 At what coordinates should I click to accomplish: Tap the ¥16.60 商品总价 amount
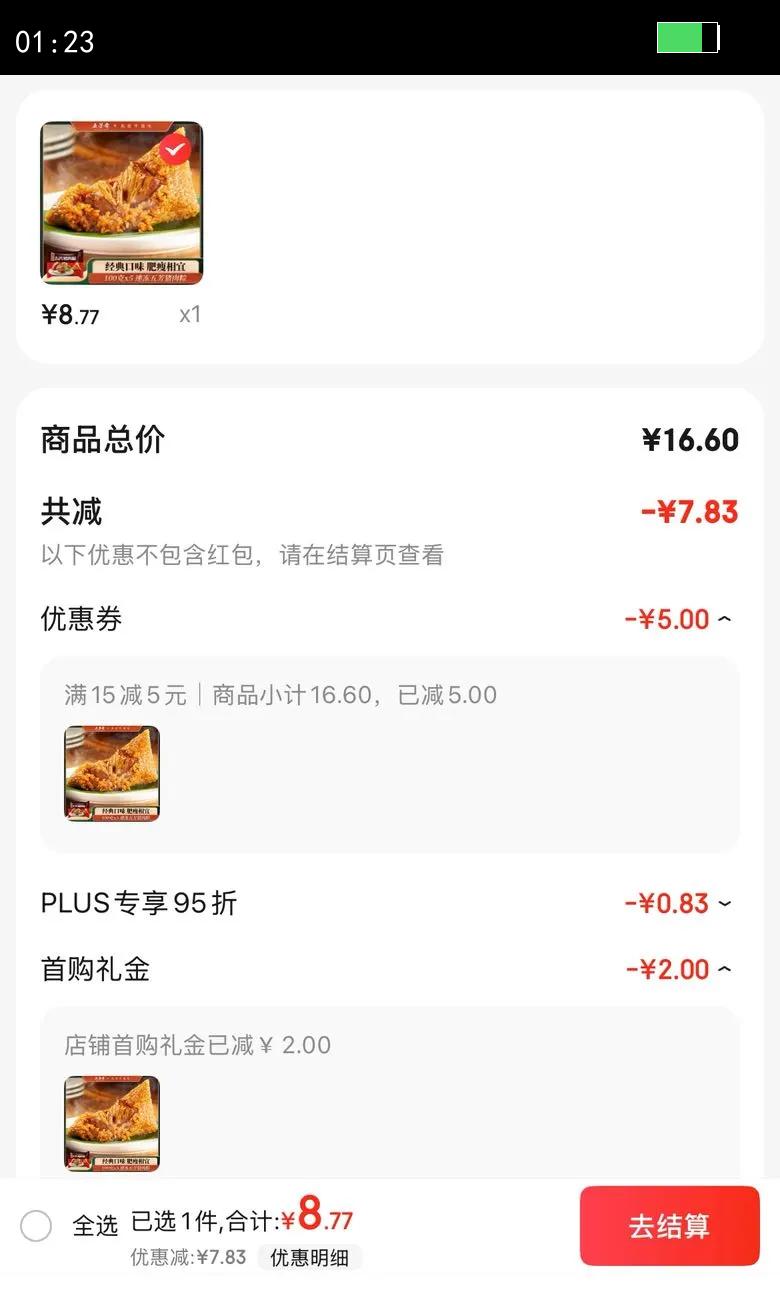pos(690,439)
